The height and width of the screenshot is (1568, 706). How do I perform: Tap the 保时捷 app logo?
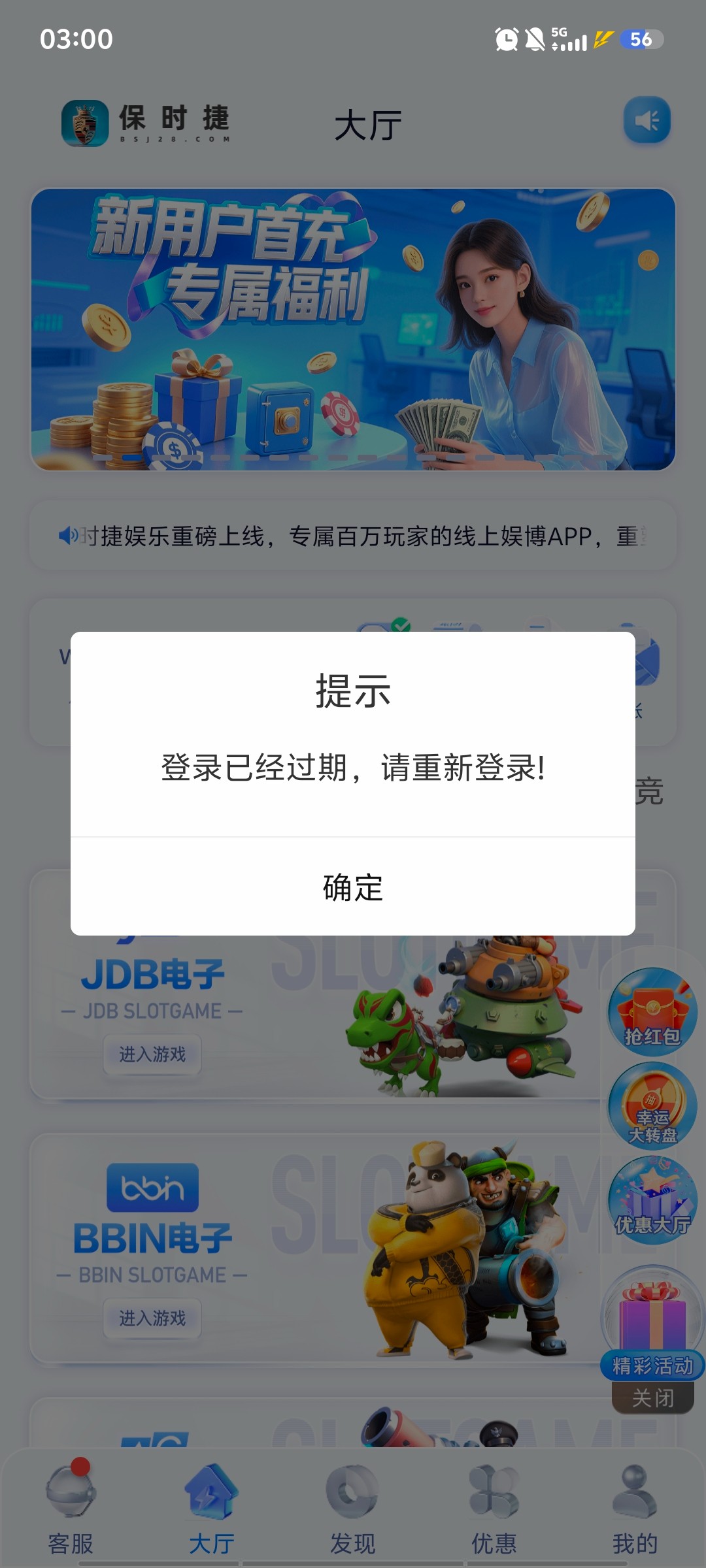coord(85,123)
